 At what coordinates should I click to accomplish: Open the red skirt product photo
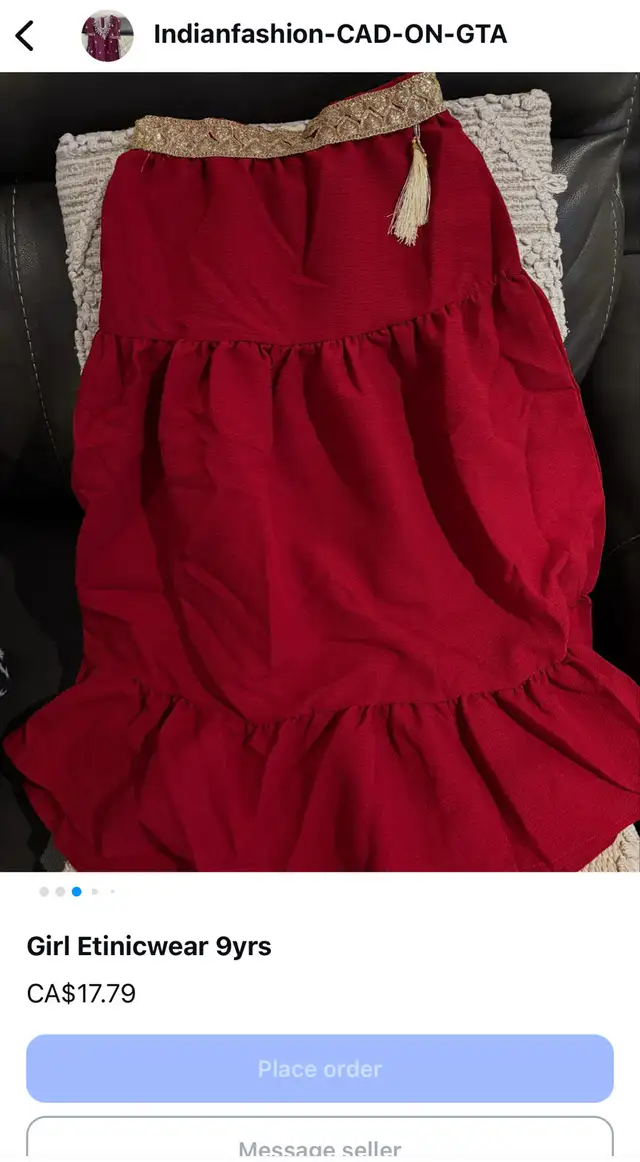point(320,470)
